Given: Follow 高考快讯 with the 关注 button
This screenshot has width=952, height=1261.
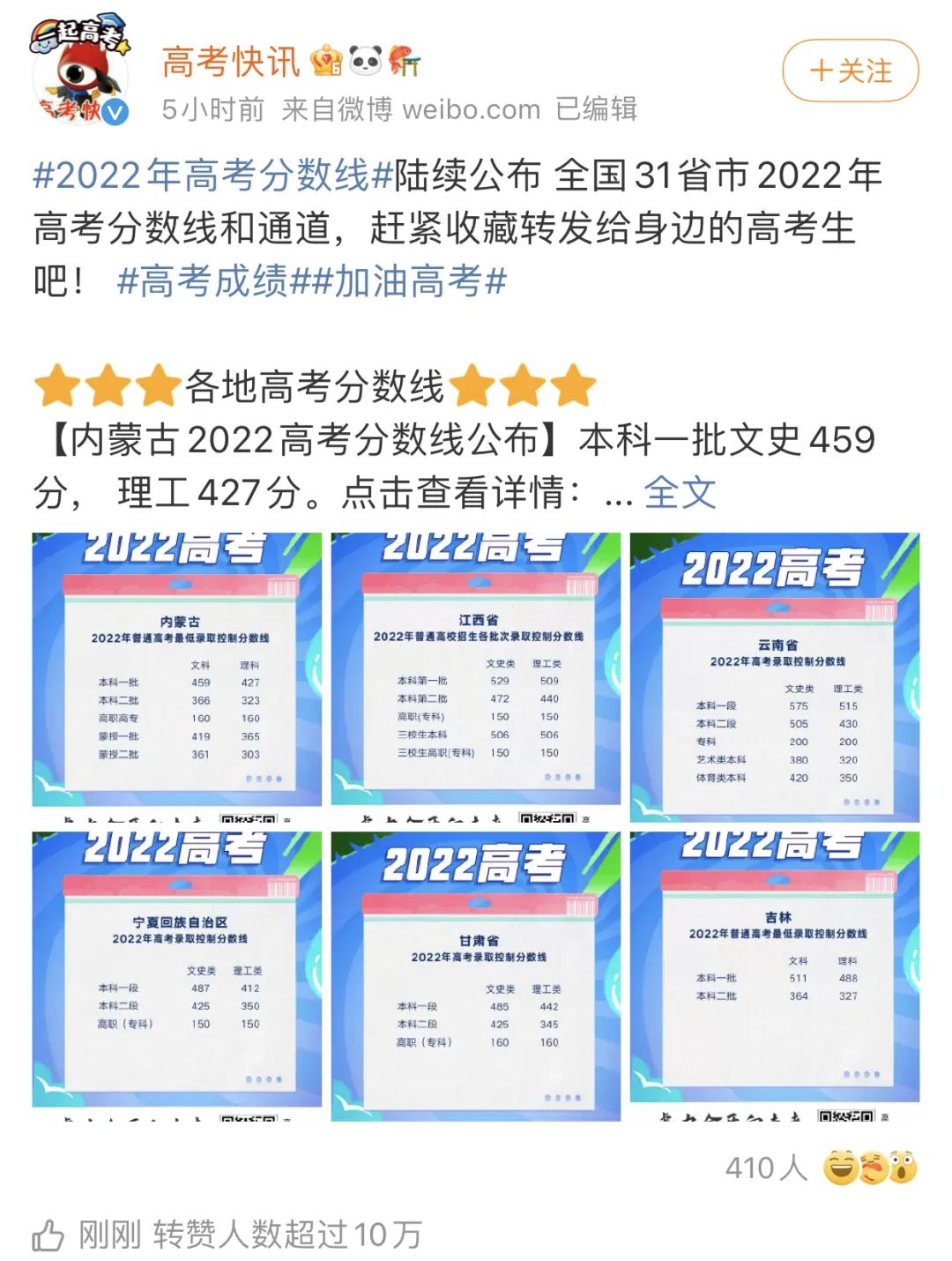Looking at the screenshot, I should (850, 71).
